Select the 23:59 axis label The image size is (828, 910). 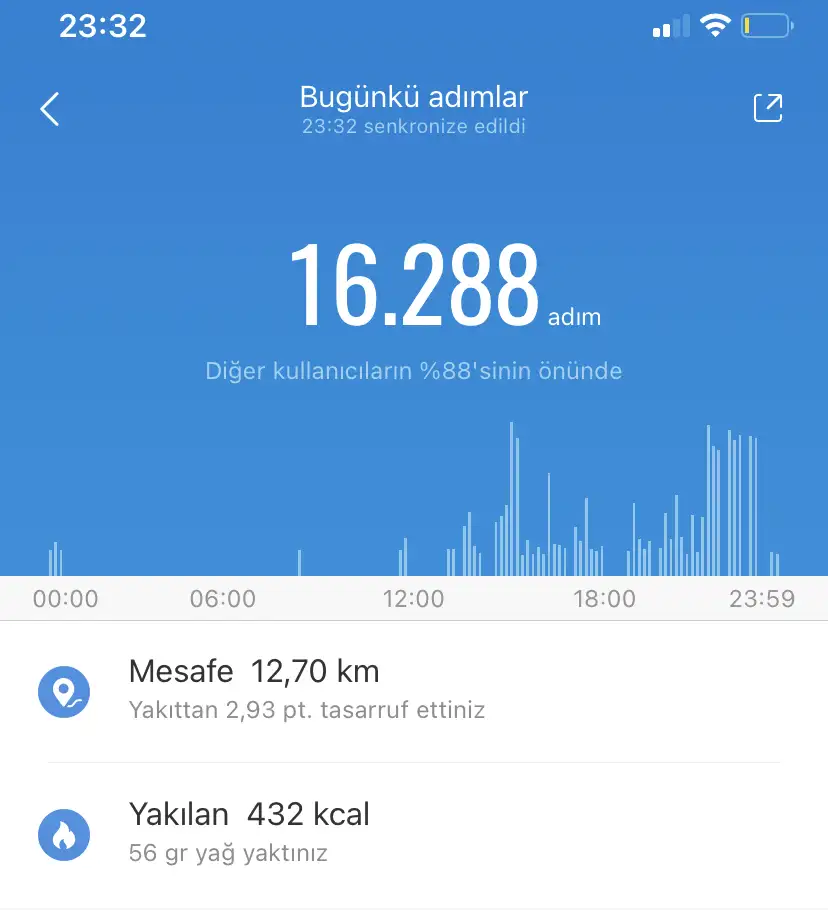(x=760, y=599)
